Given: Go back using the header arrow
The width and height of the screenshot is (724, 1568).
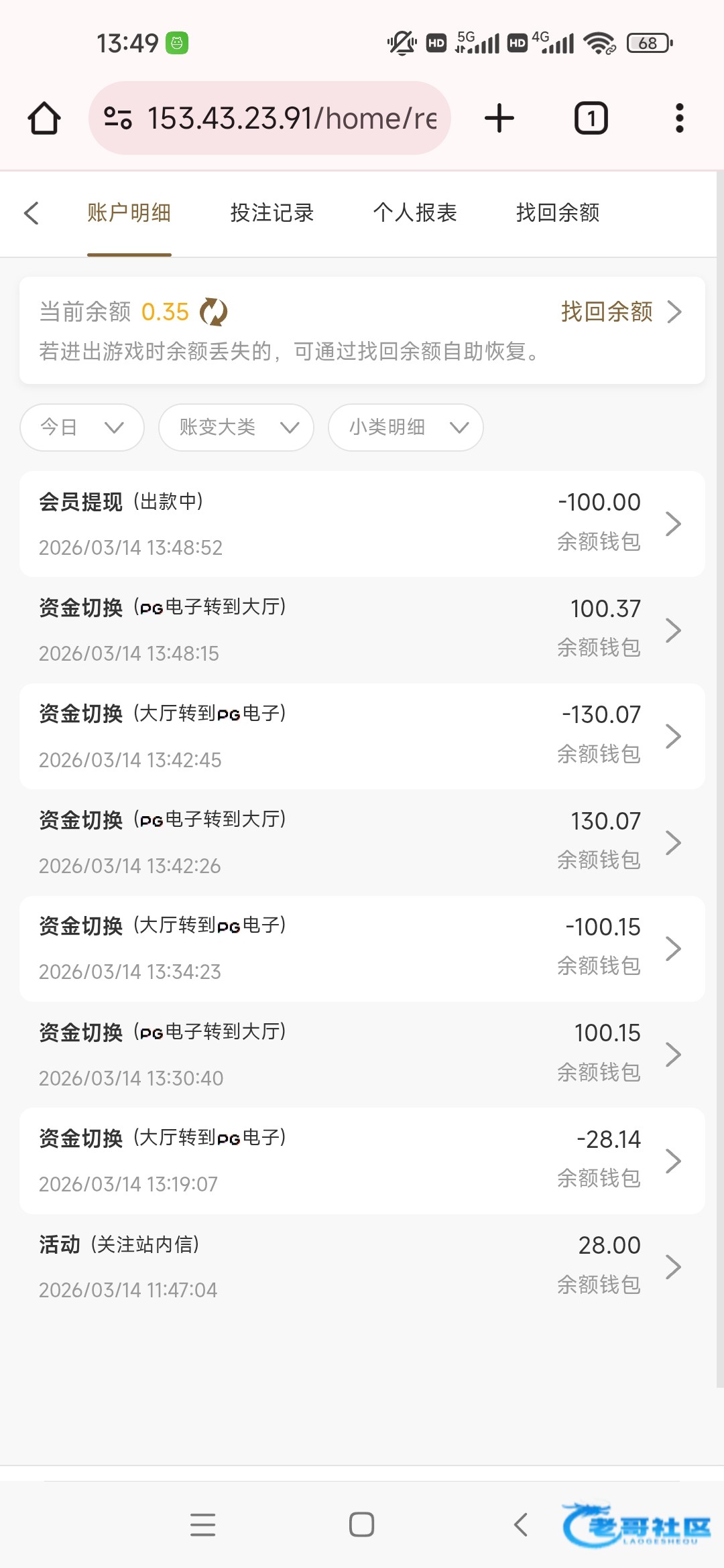Looking at the screenshot, I should (x=32, y=213).
